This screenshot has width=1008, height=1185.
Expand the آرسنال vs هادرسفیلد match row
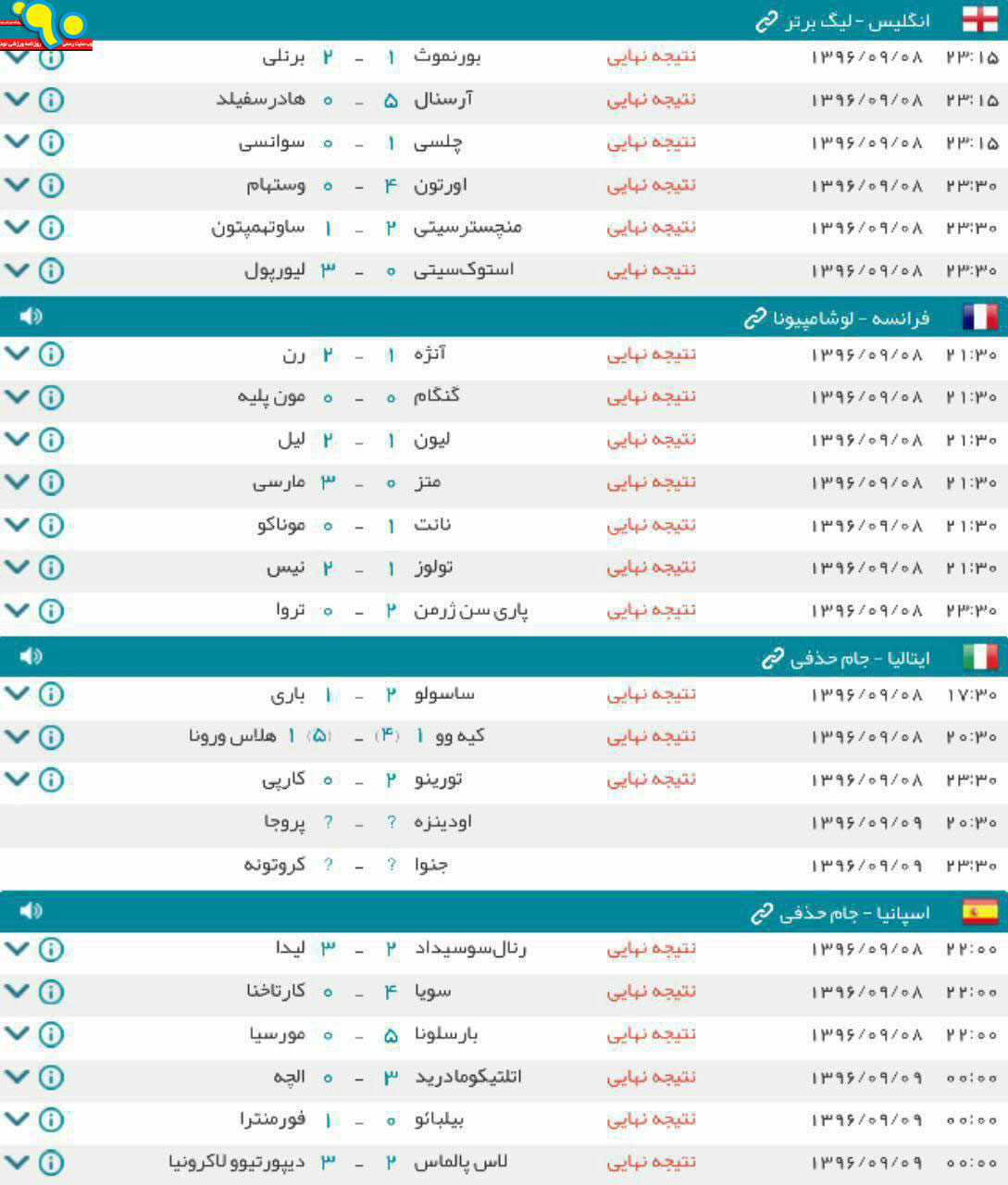[18, 98]
